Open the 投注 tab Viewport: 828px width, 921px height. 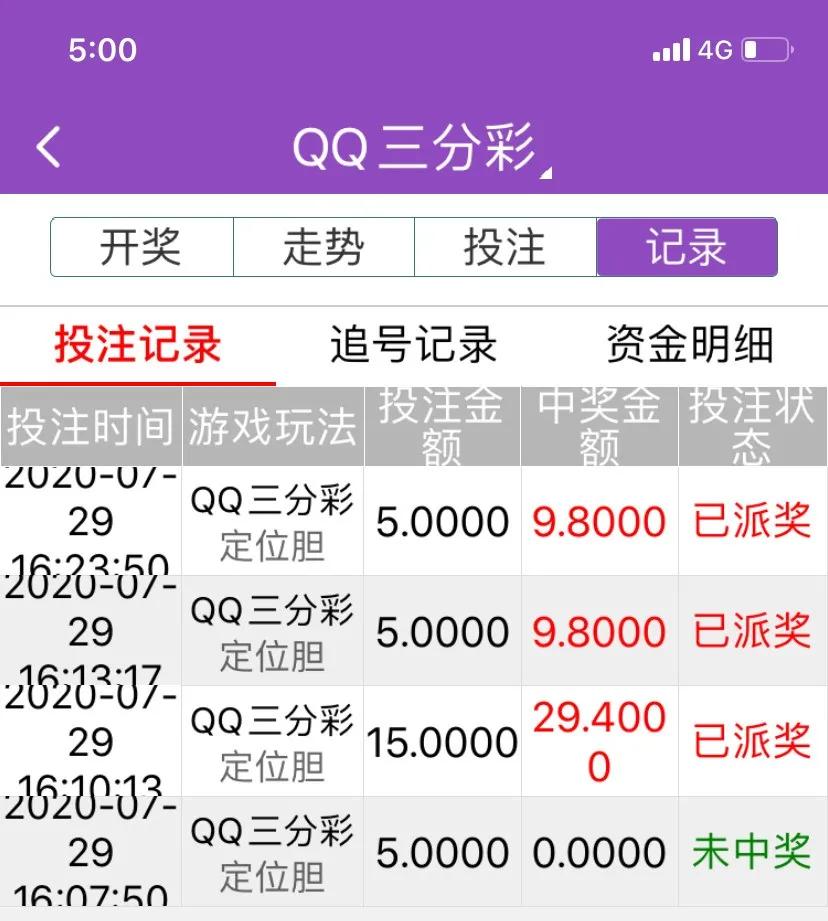pyautogui.click(x=504, y=248)
